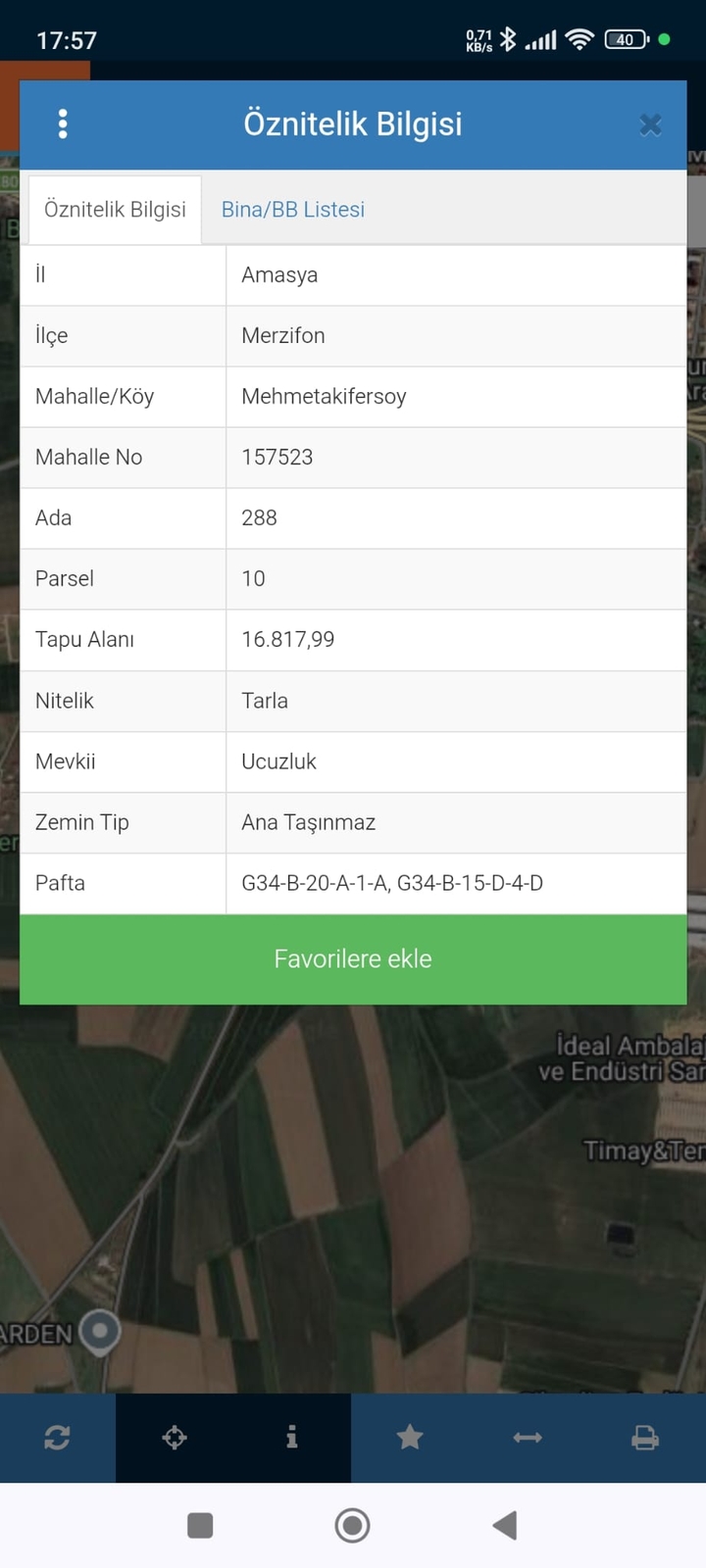The image size is (706, 1568).
Task: Go to the system home screen
Action: pos(352,1525)
